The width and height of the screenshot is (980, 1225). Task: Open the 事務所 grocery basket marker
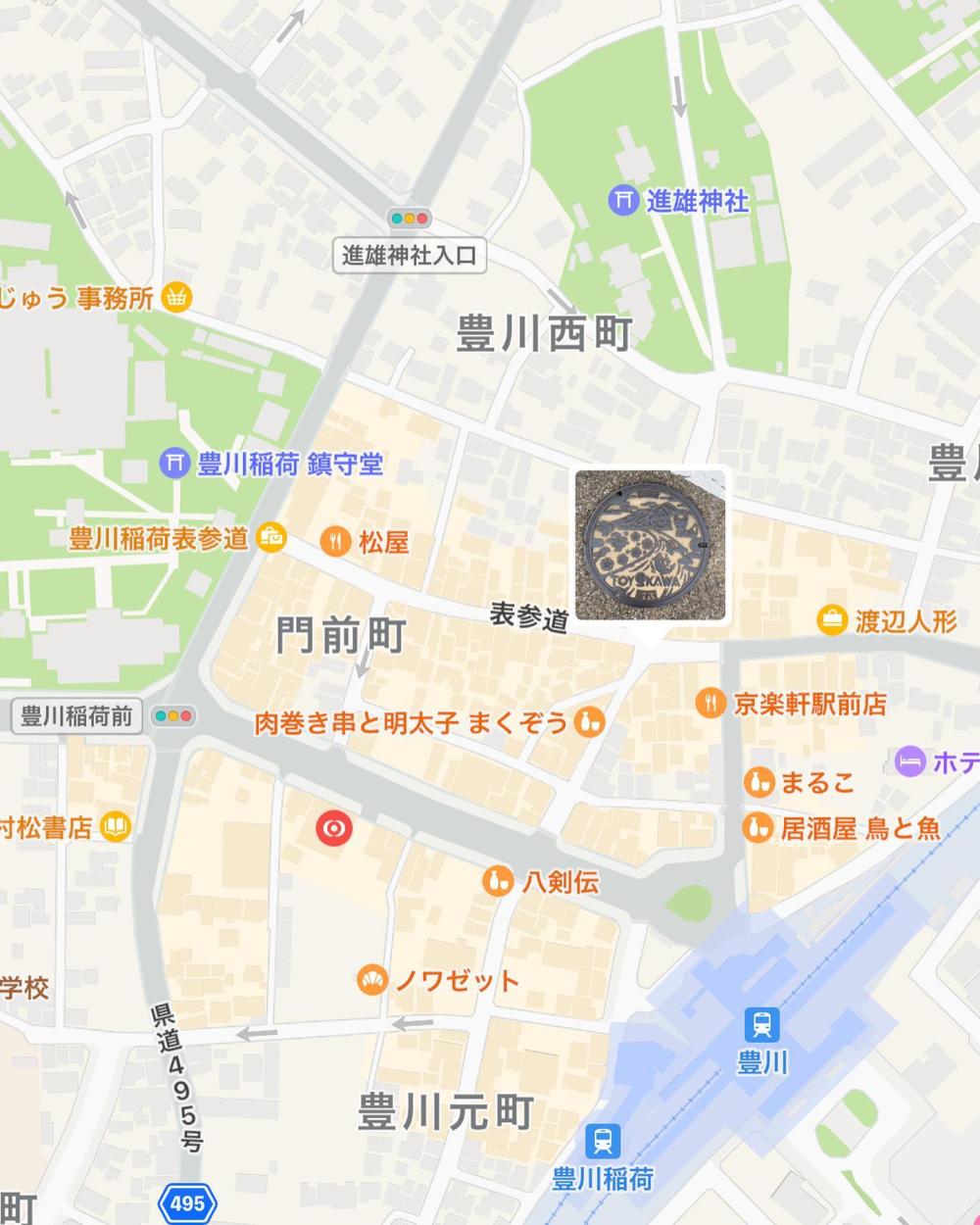point(176,296)
